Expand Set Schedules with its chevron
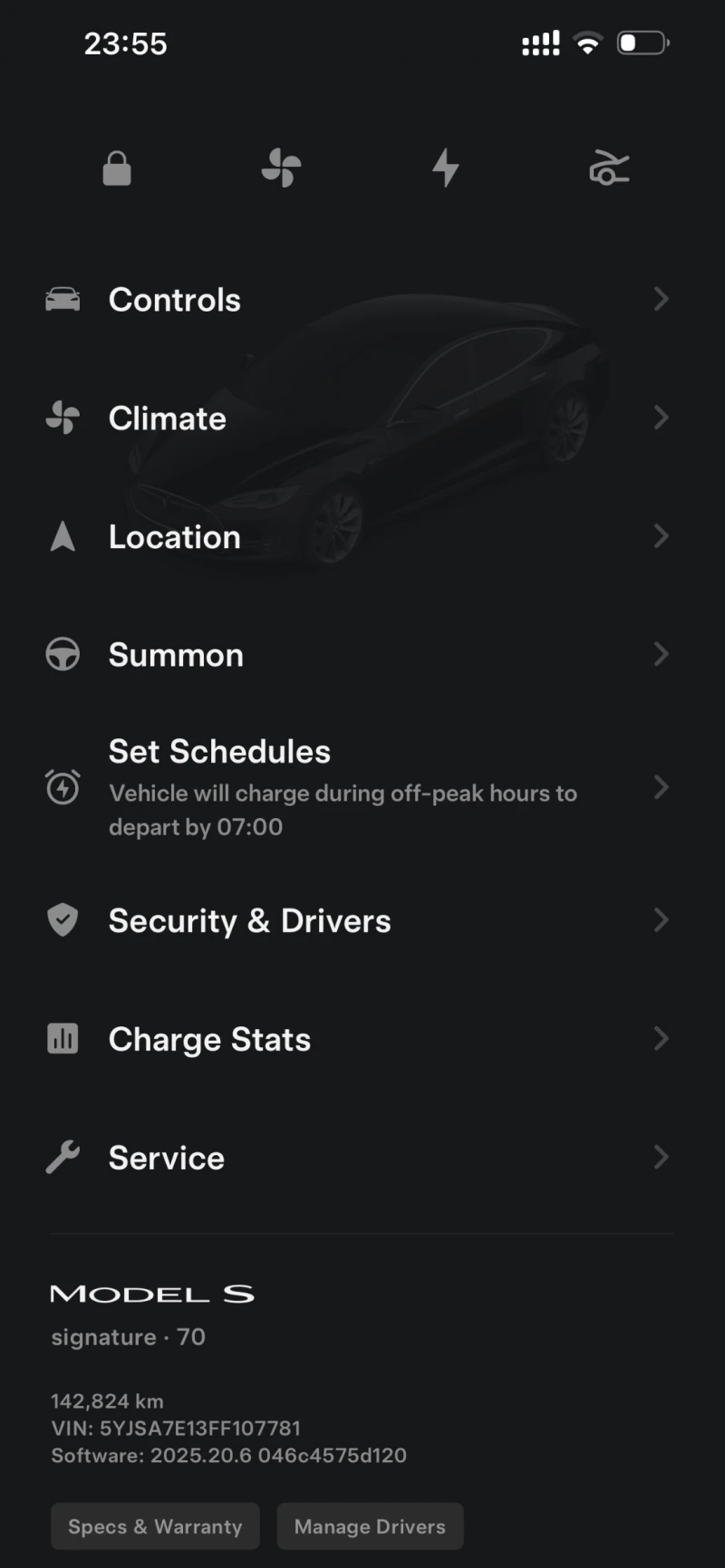This screenshot has height=1568, width=725. pyautogui.click(x=661, y=788)
